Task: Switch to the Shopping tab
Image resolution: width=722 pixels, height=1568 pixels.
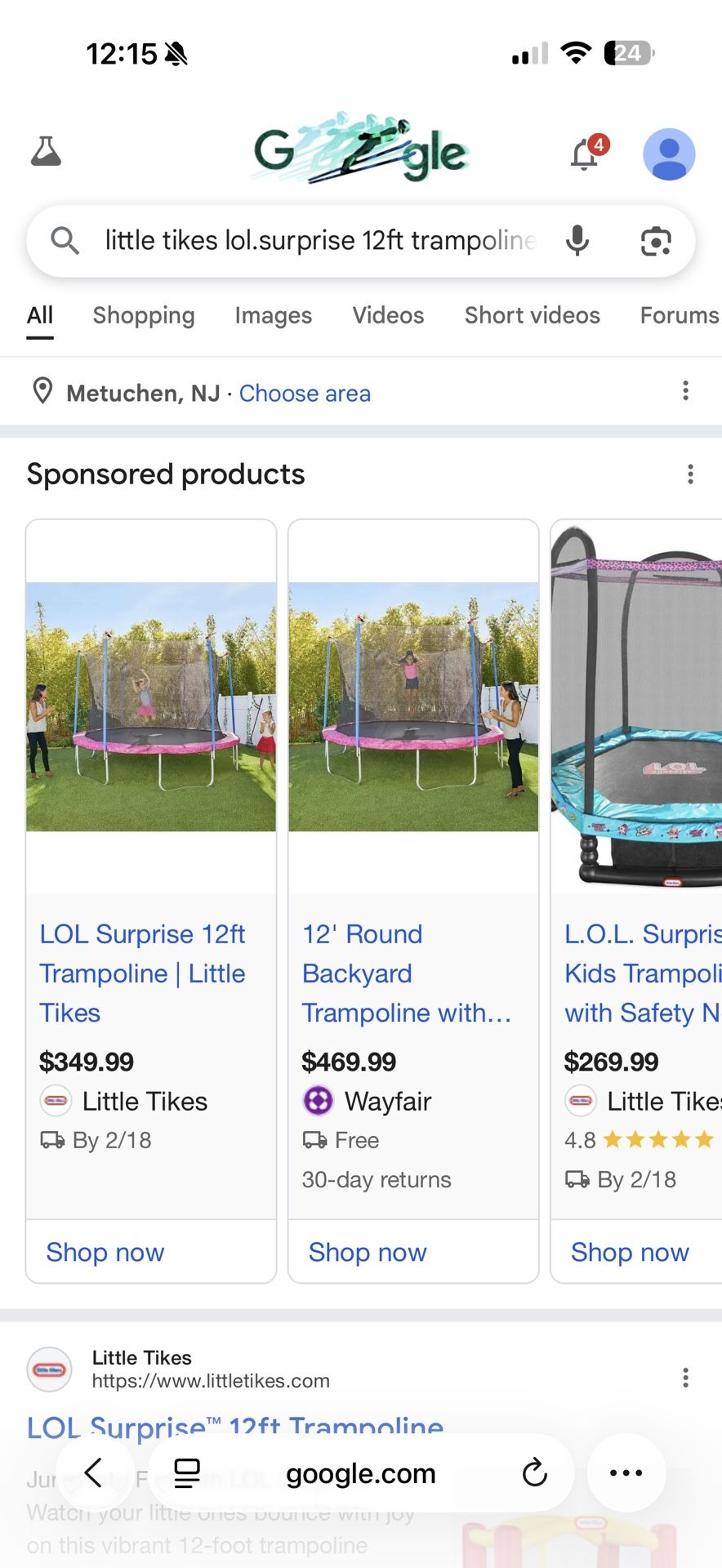Action: pos(144,315)
